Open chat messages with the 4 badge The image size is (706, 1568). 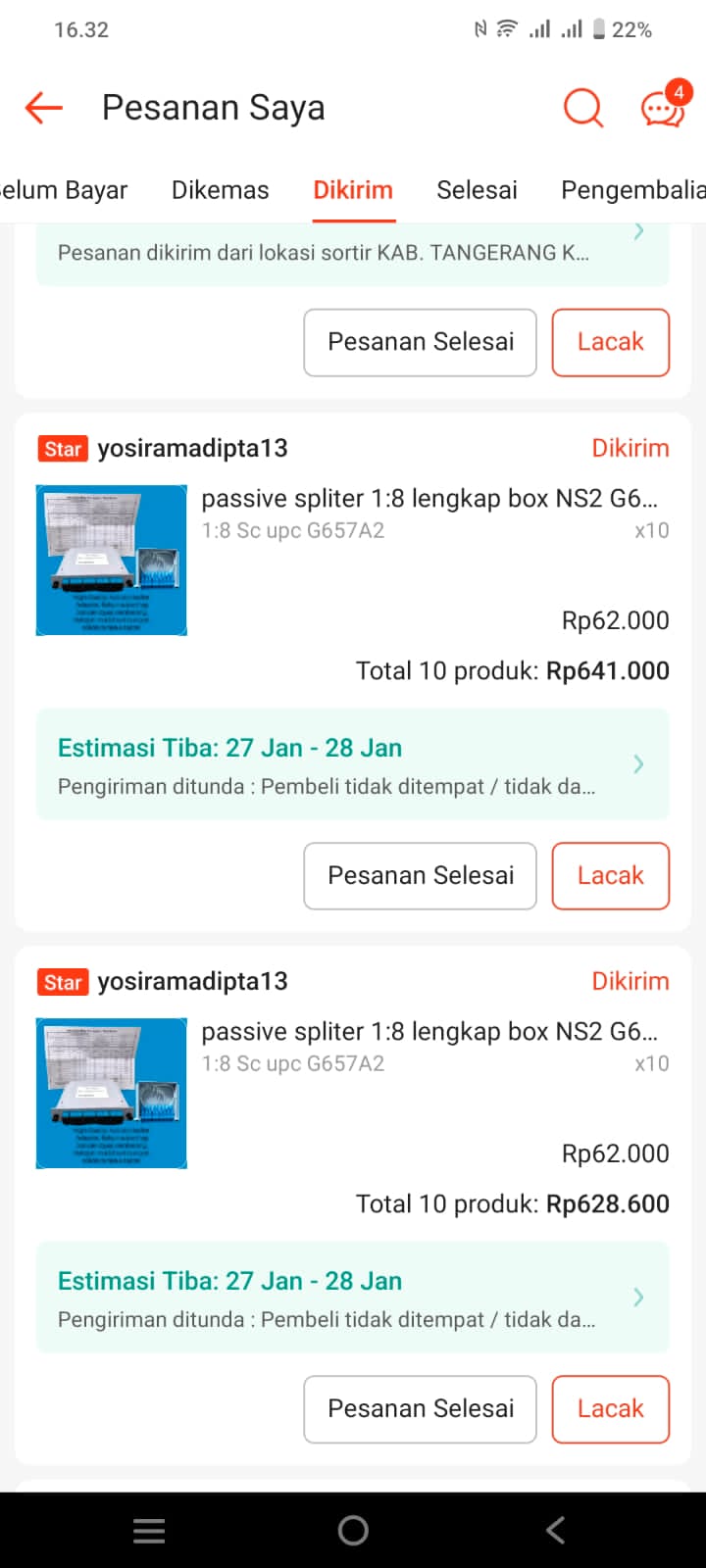click(662, 108)
